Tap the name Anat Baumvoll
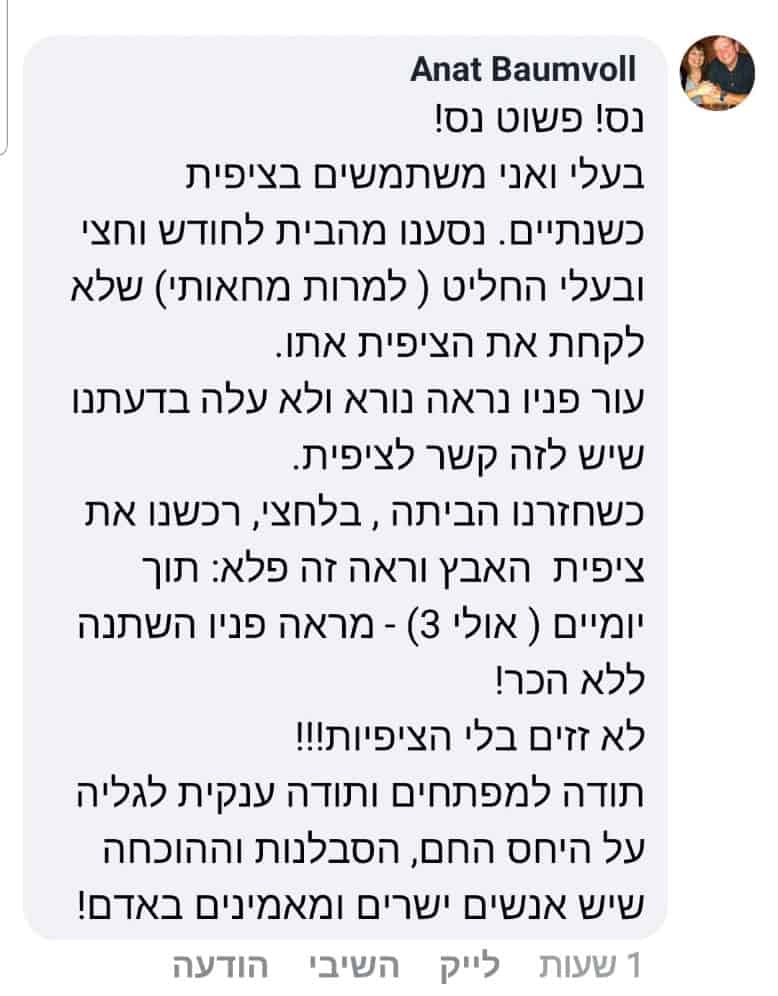This screenshot has width=778, height=996. click(x=522, y=71)
